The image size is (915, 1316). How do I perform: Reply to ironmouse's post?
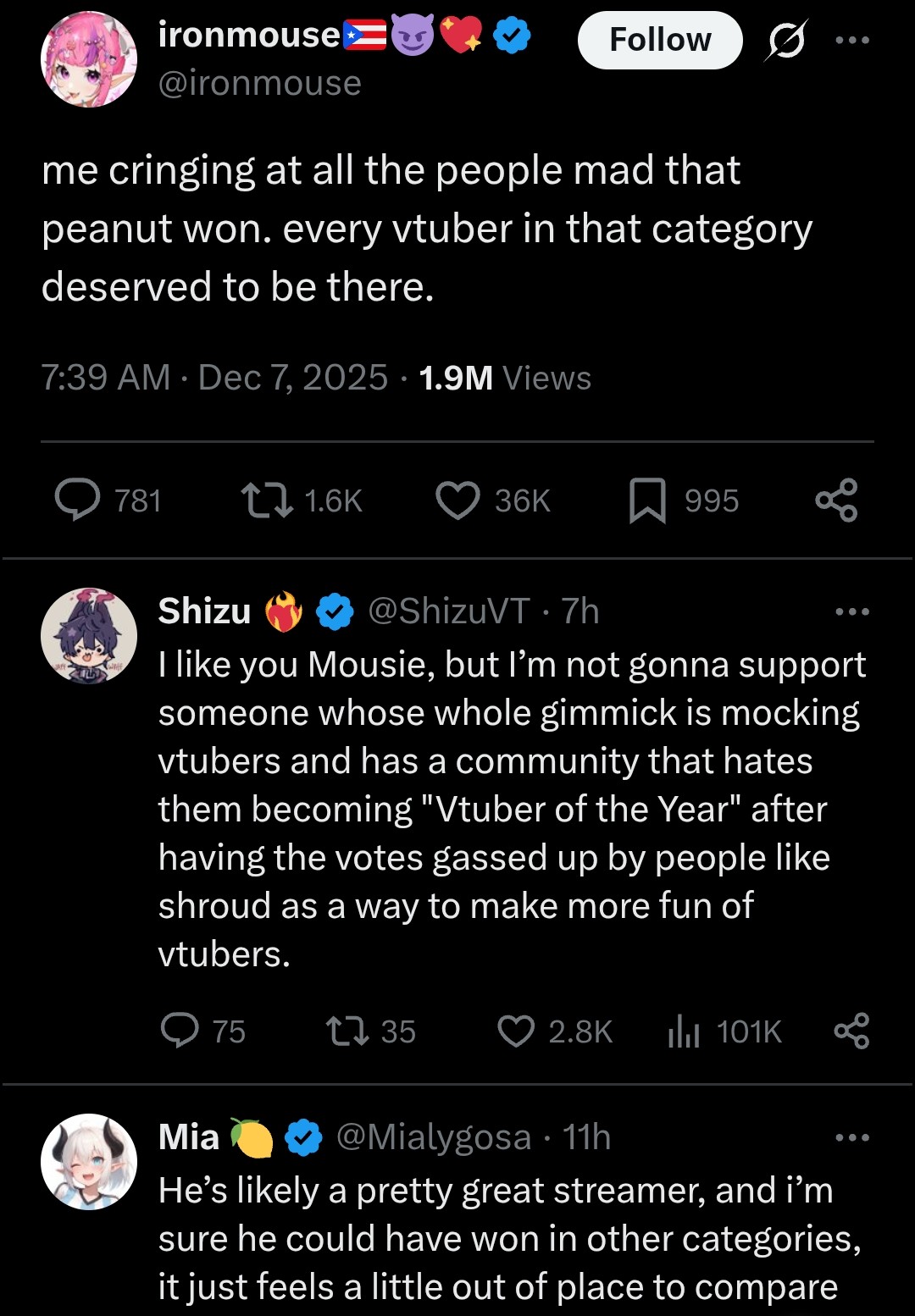(78, 500)
